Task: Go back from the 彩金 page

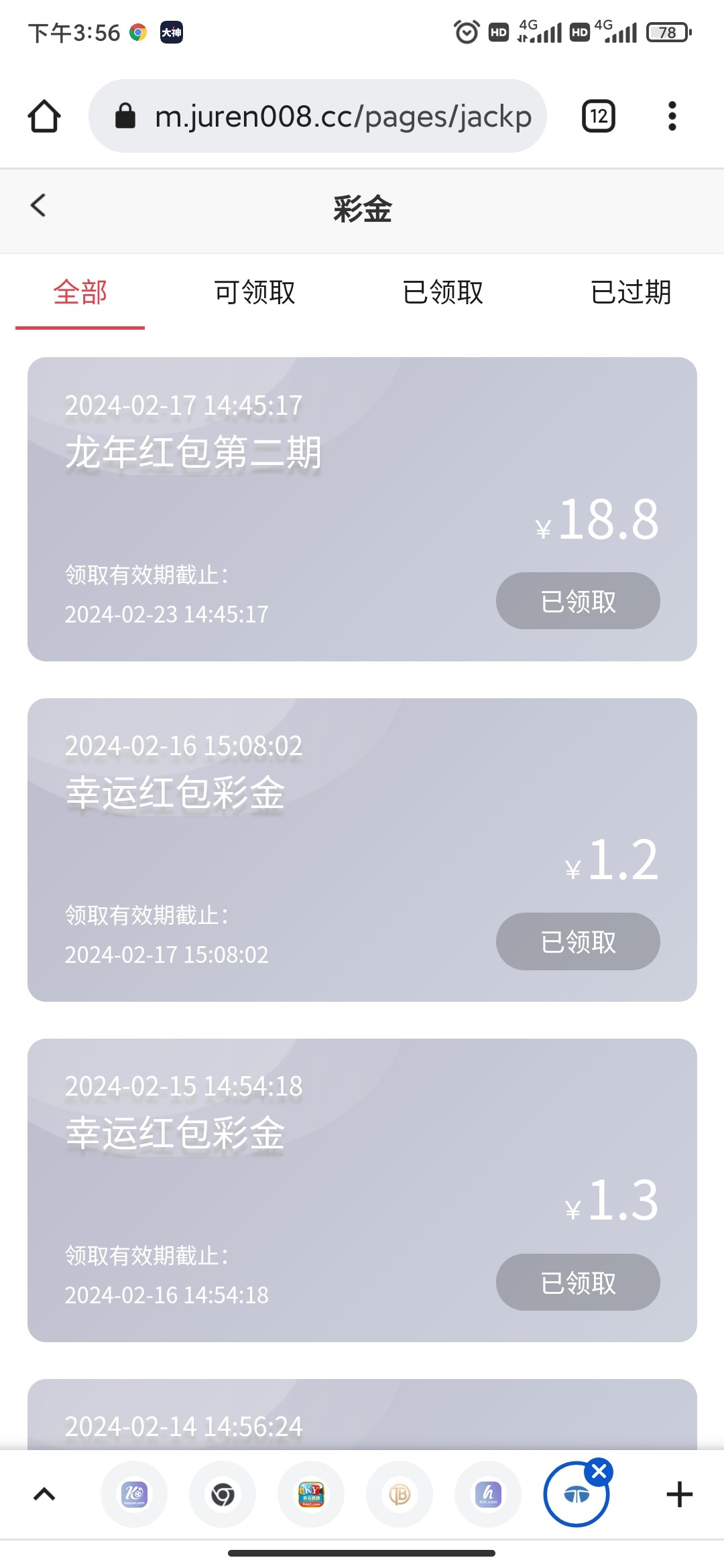Action: click(x=38, y=206)
